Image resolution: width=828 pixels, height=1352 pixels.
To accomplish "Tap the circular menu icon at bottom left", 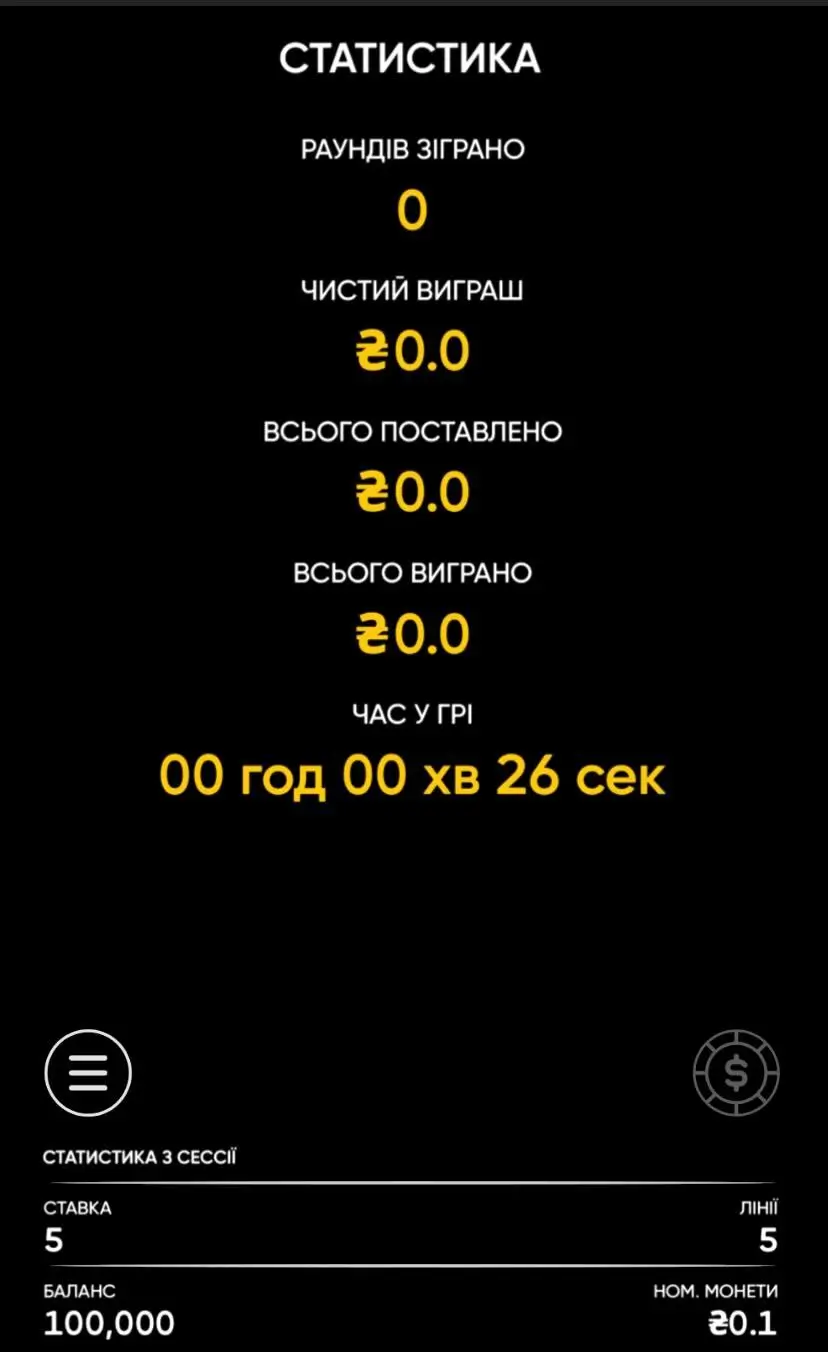I will tap(88, 1072).
